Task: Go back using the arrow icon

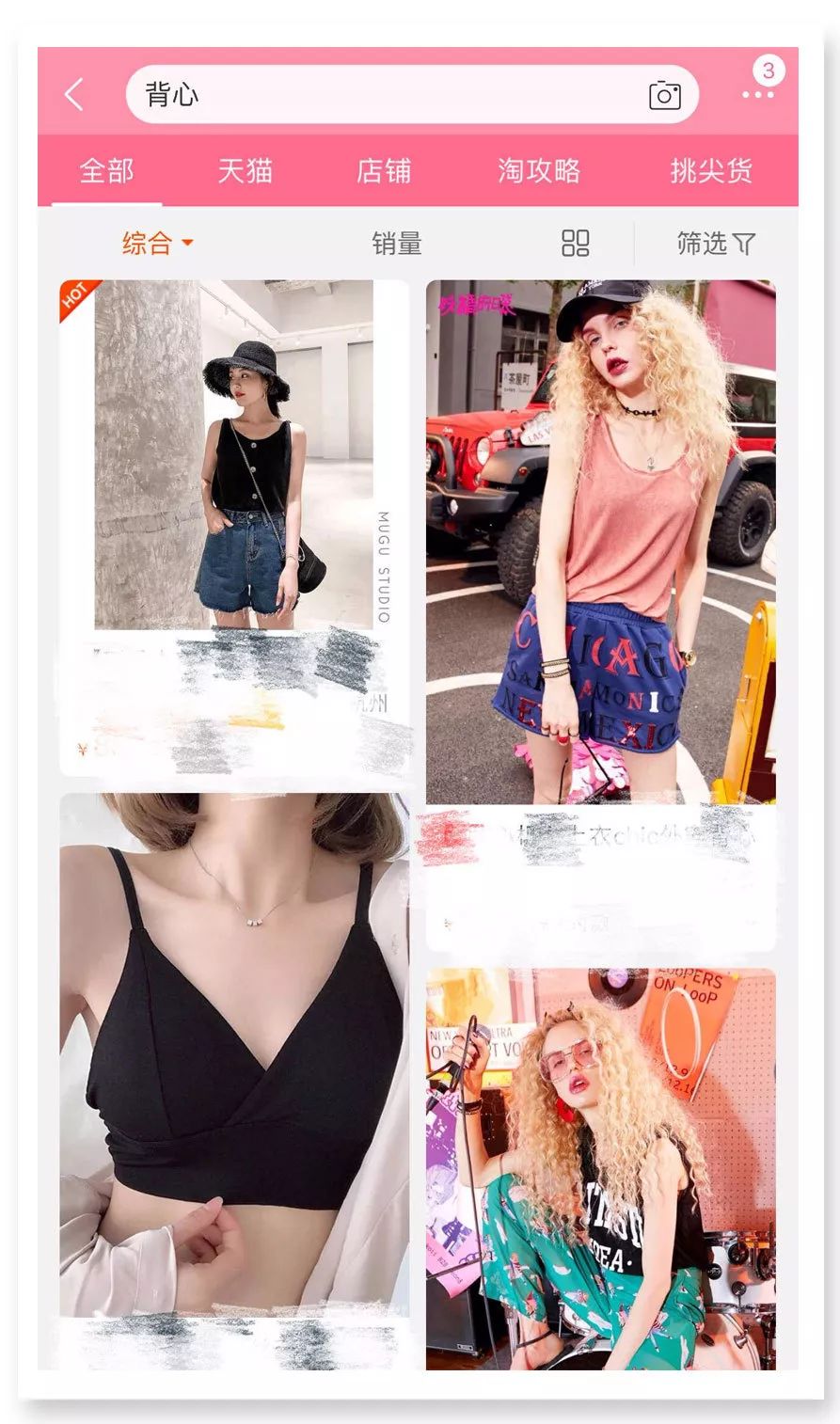Action: tap(74, 95)
